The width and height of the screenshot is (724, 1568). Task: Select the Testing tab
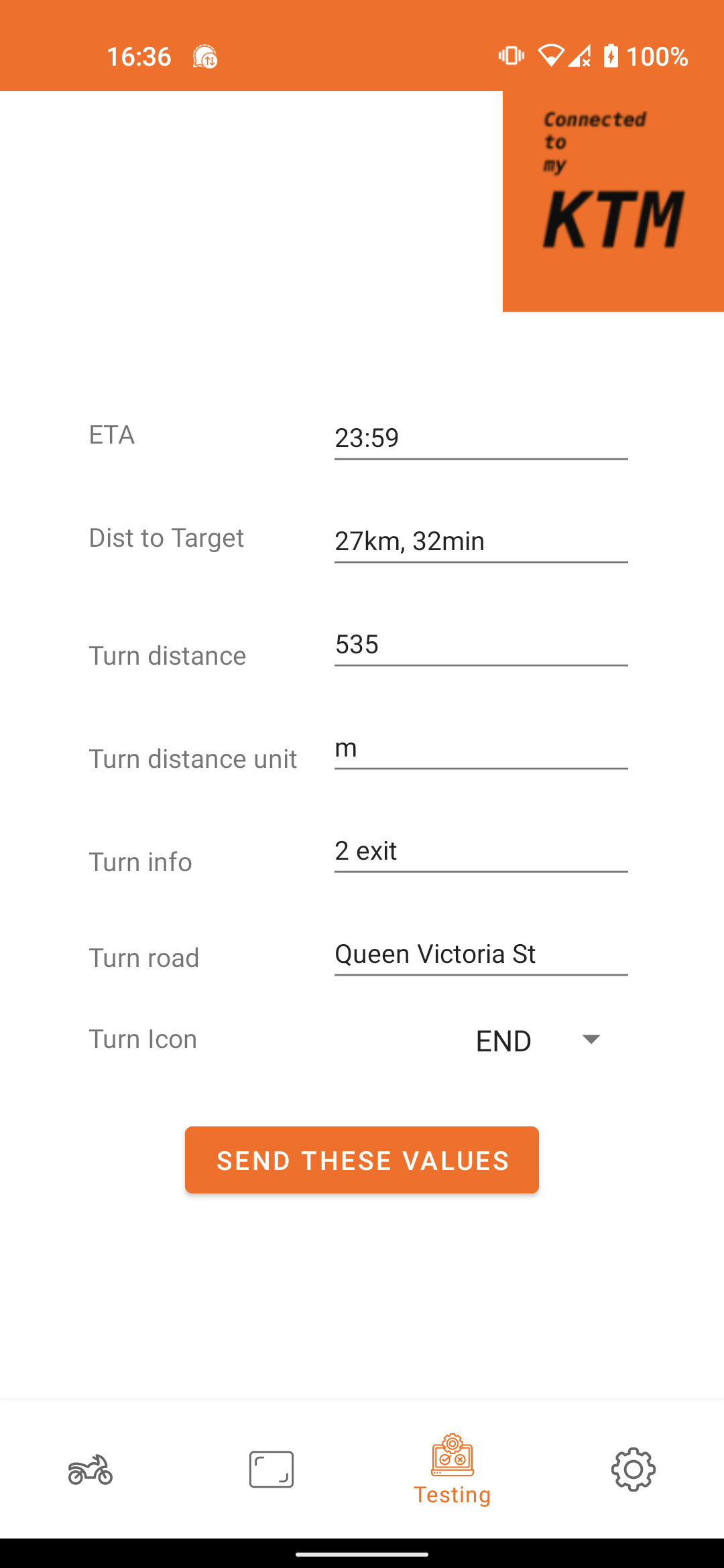click(452, 1469)
